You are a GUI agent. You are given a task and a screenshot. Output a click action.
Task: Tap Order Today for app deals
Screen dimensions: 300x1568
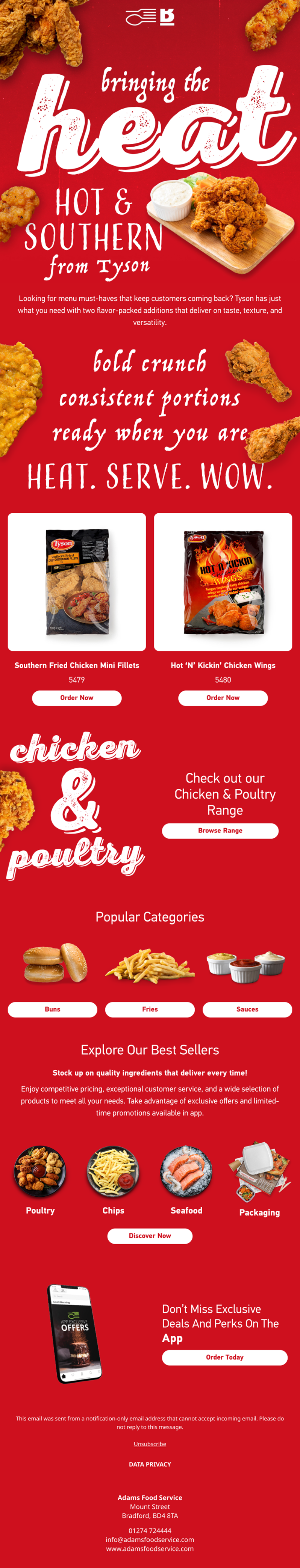click(224, 1357)
